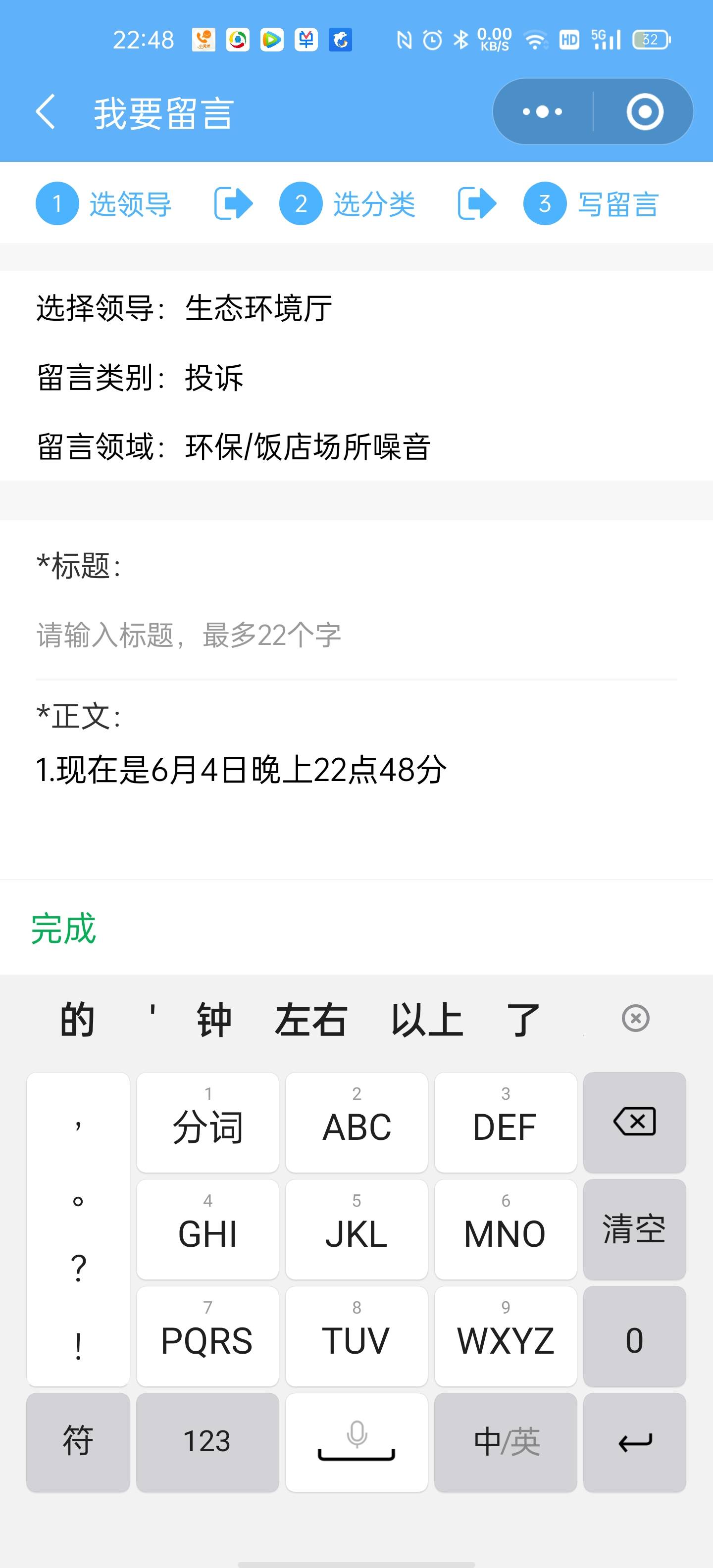Tap the 清空 clear key
713x1568 pixels.
(x=634, y=1228)
